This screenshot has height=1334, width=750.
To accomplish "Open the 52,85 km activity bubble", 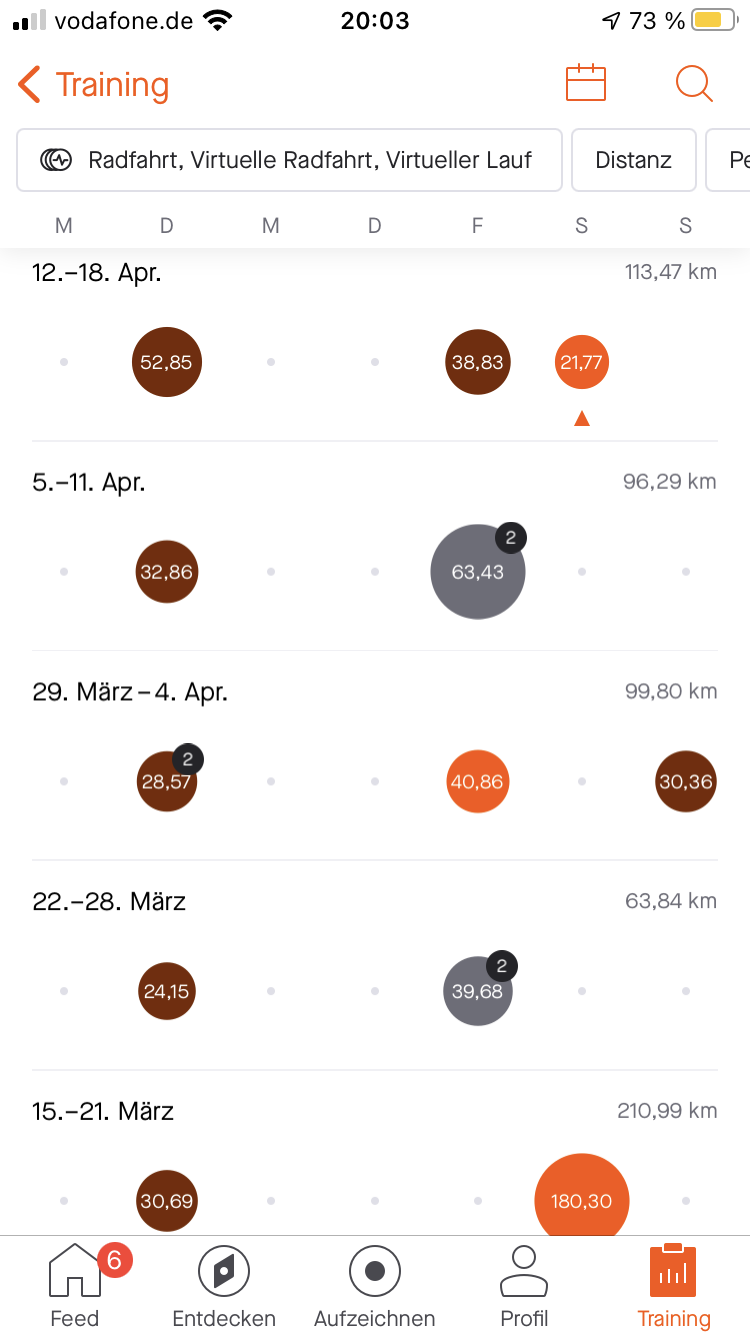I will (x=167, y=362).
